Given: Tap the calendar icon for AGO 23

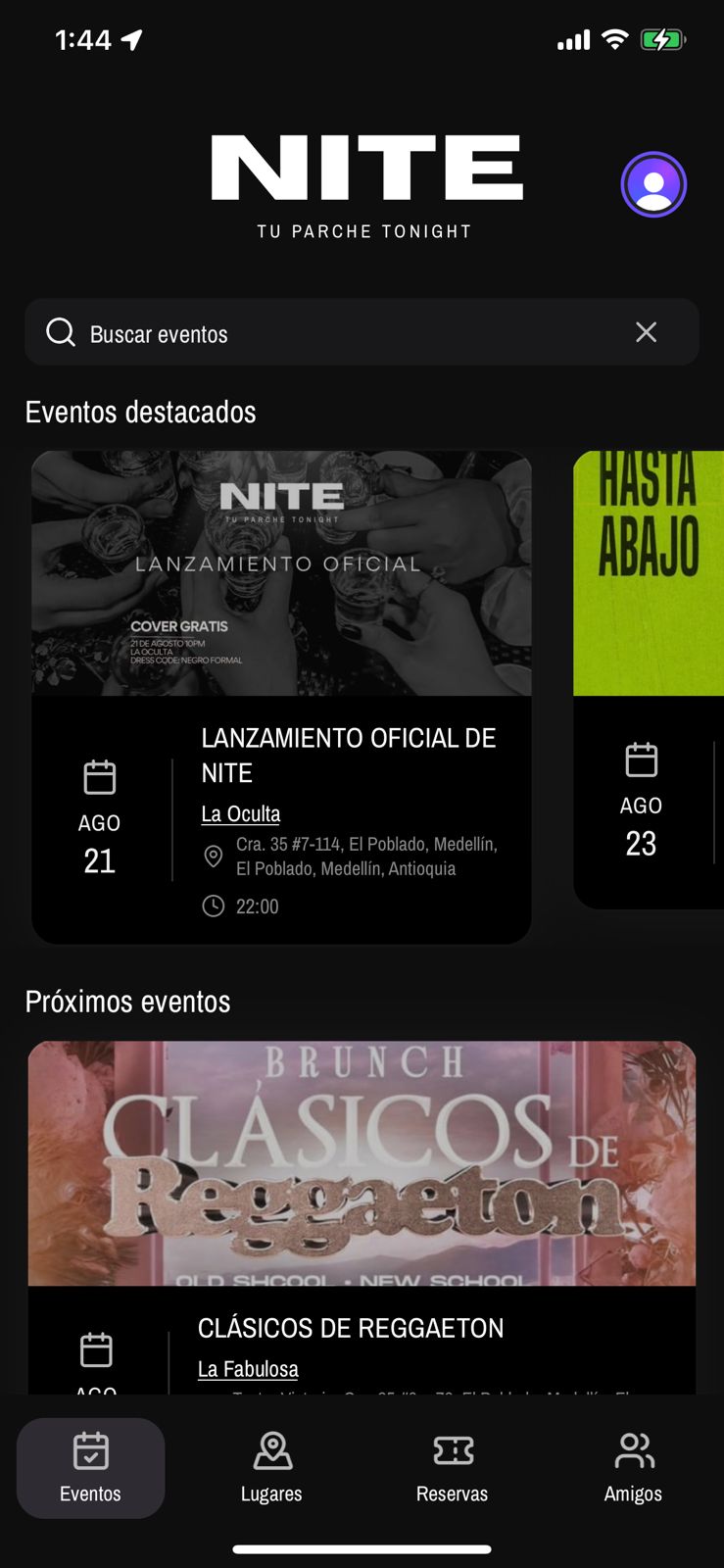Looking at the screenshot, I should pyautogui.click(x=642, y=759).
